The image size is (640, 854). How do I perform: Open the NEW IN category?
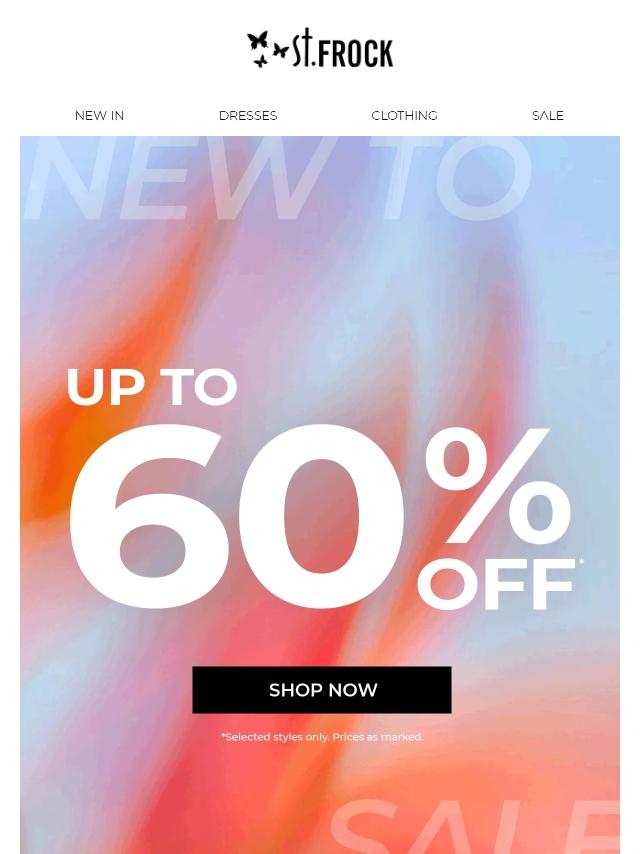pyautogui.click(x=99, y=116)
